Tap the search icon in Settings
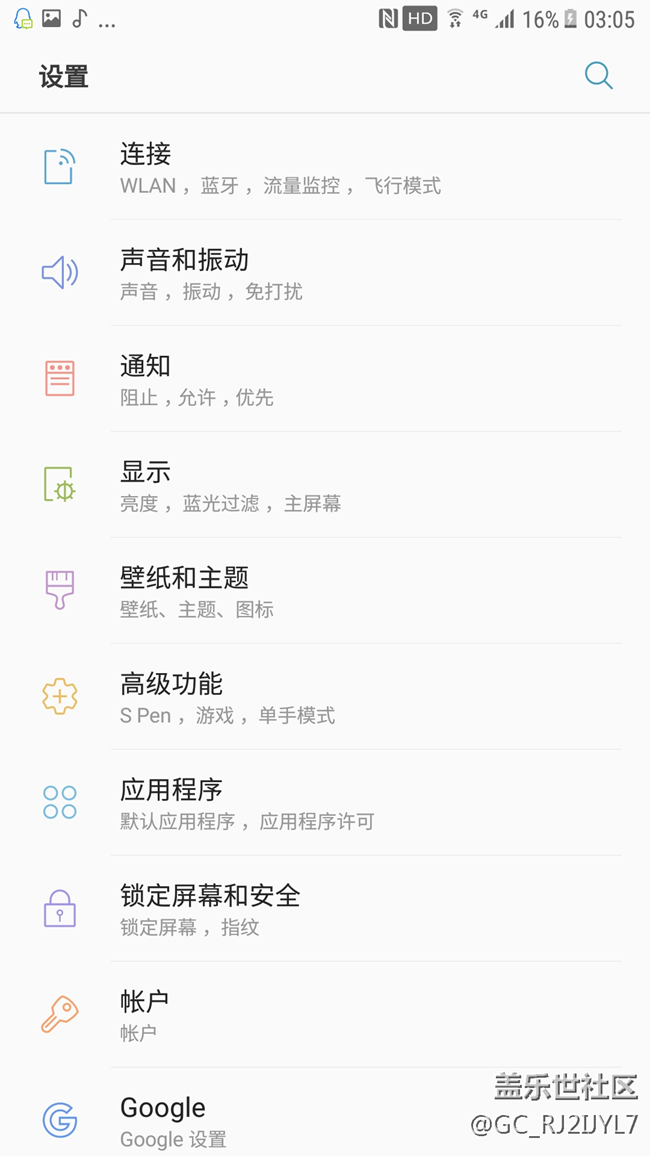The image size is (650, 1156). [x=598, y=76]
